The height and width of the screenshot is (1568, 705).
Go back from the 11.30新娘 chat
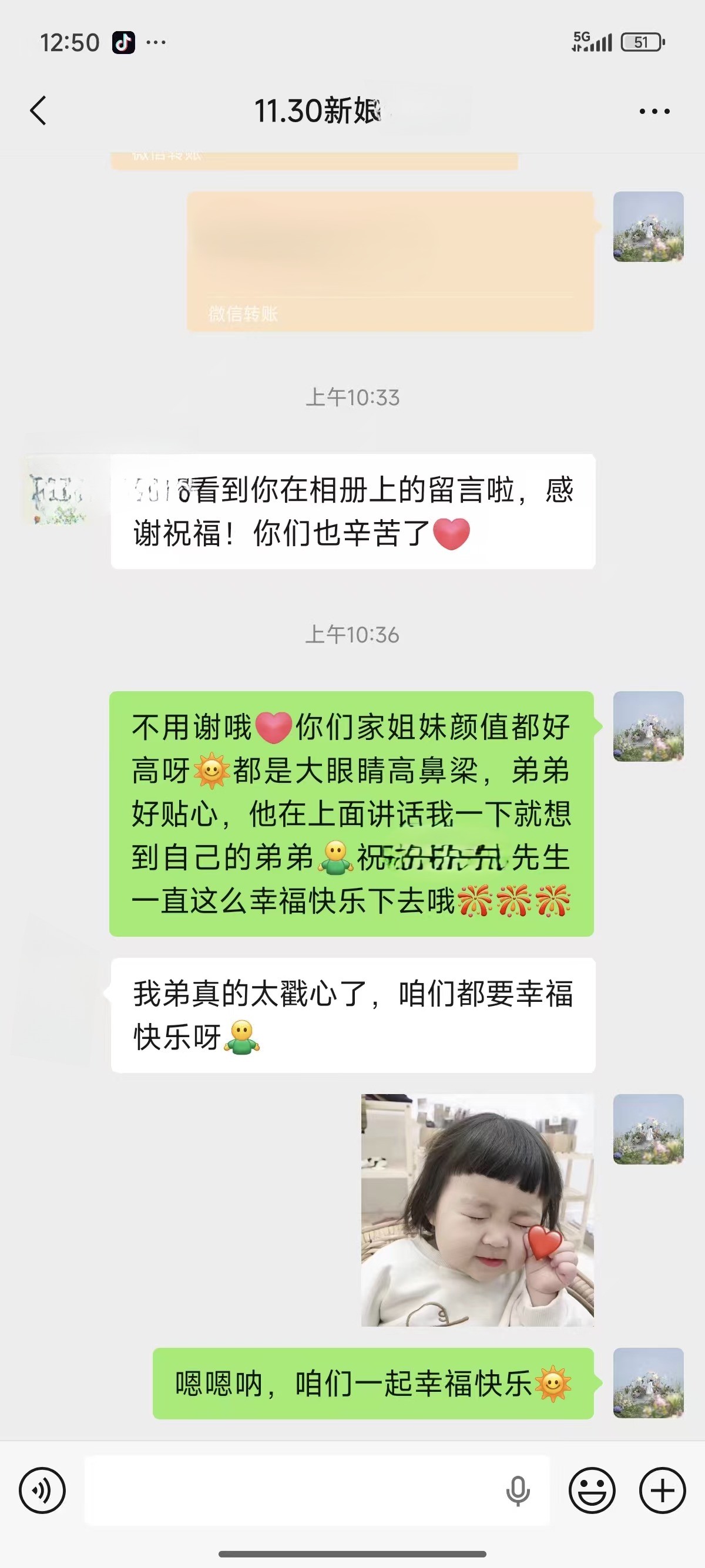point(38,111)
